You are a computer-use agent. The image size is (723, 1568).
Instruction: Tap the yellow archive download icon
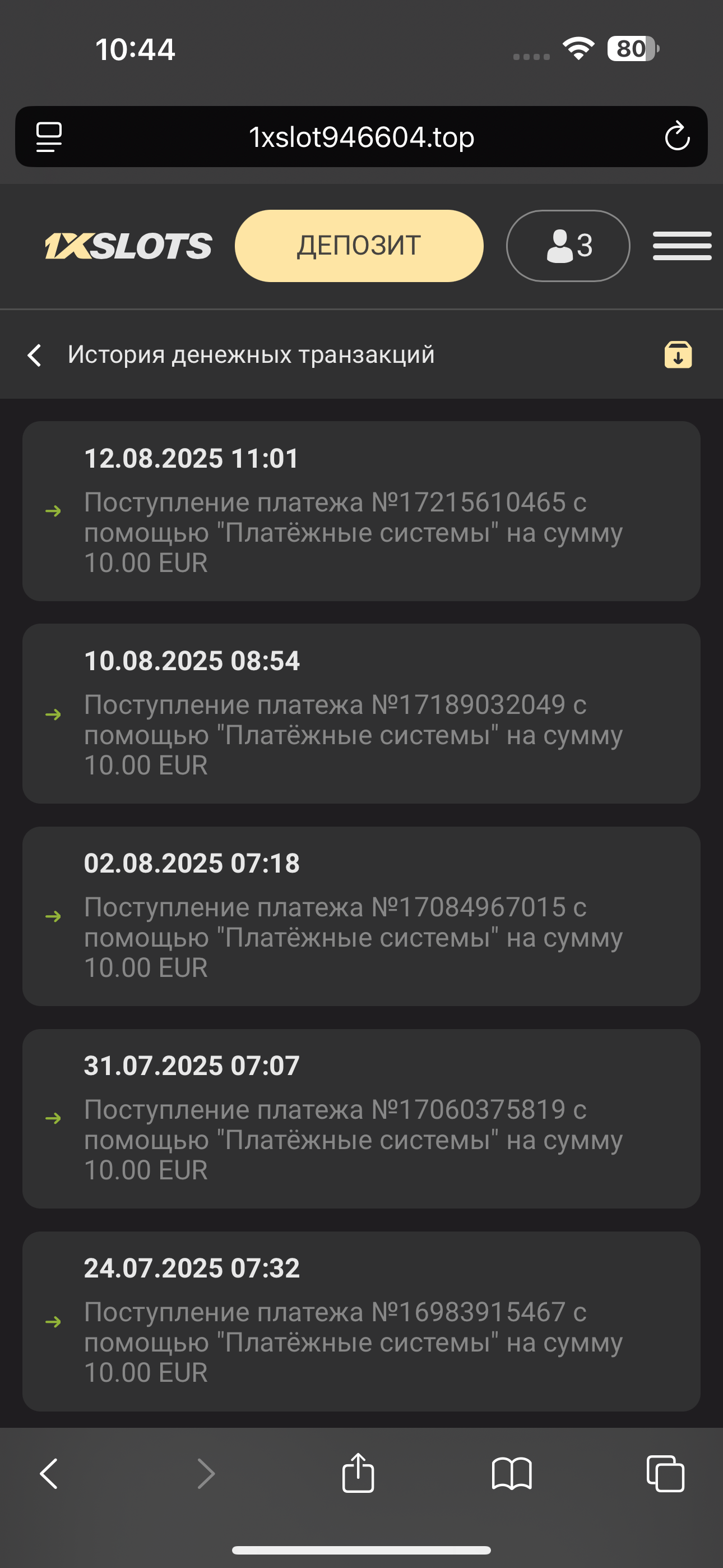coord(678,355)
